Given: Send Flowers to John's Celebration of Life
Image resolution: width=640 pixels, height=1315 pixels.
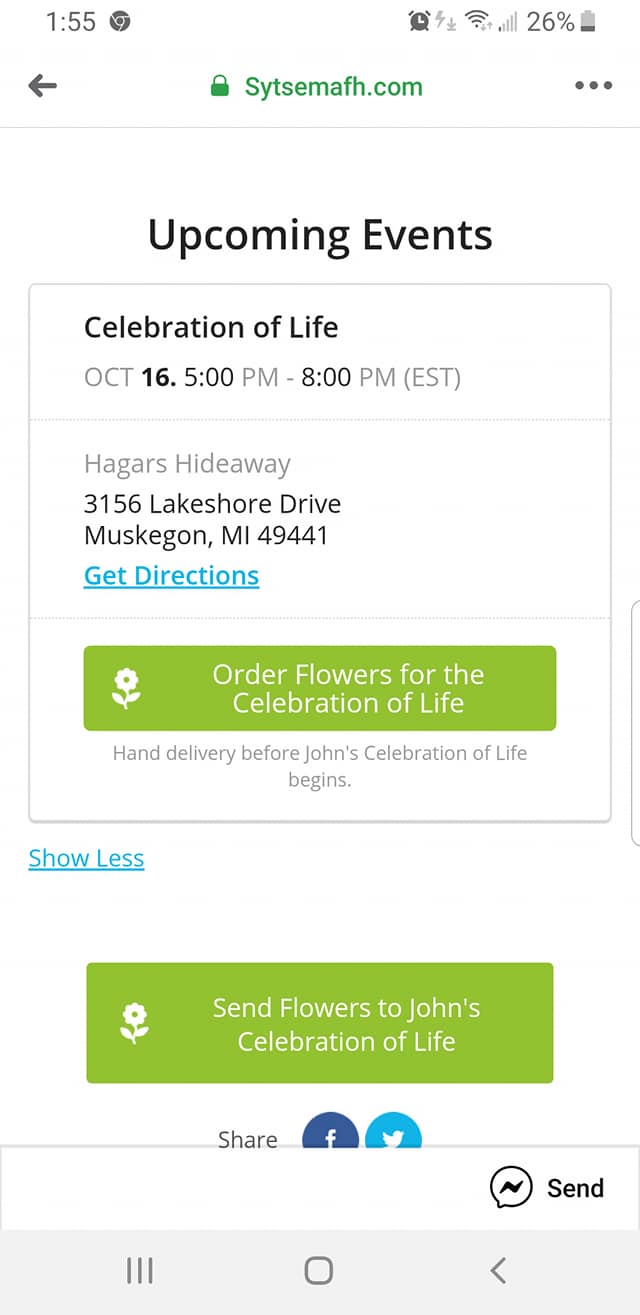Looking at the screenshot, I should (x=319, y=1023).
